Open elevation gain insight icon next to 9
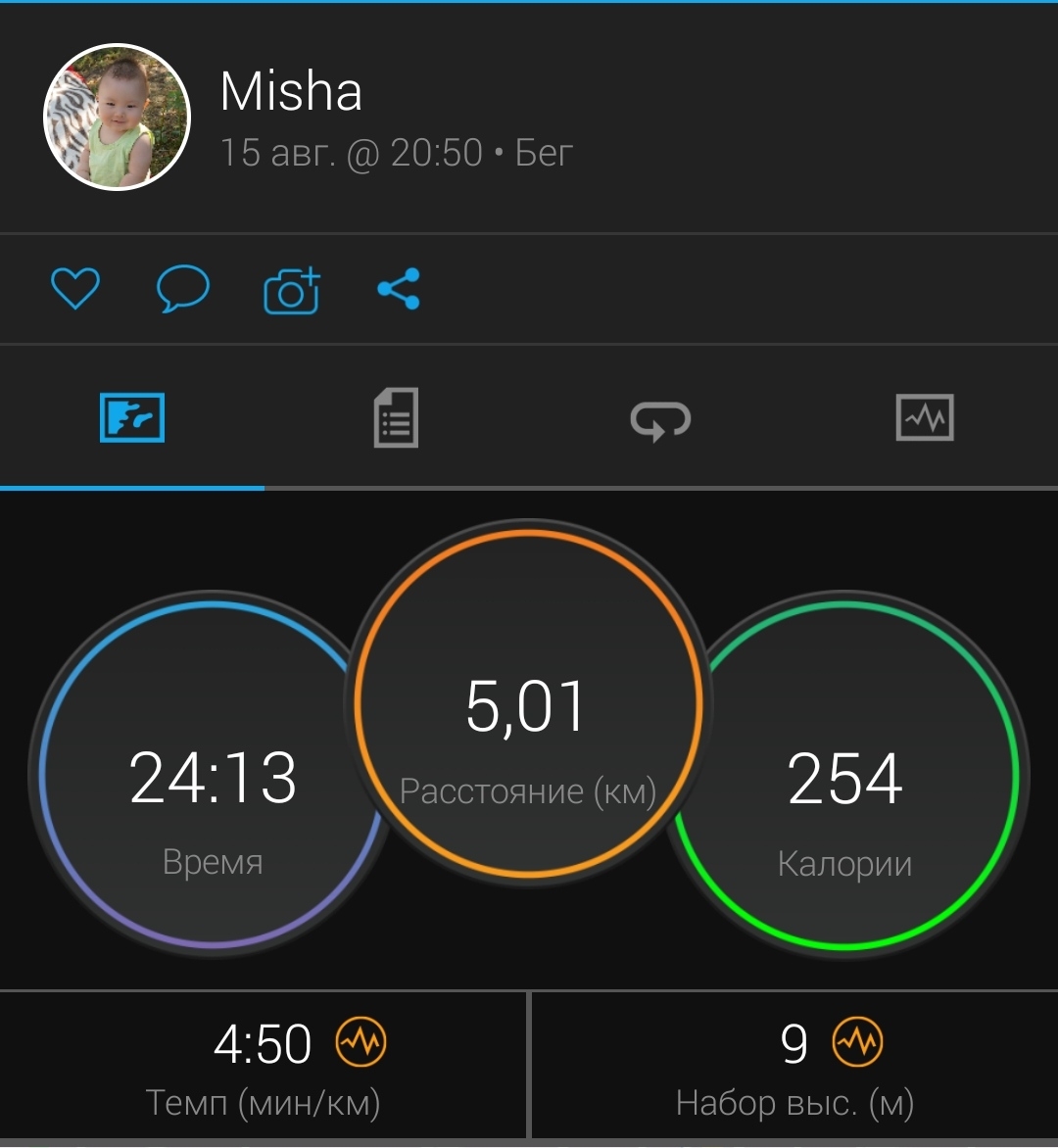1058x1148 pixels. click(857, 1042)
